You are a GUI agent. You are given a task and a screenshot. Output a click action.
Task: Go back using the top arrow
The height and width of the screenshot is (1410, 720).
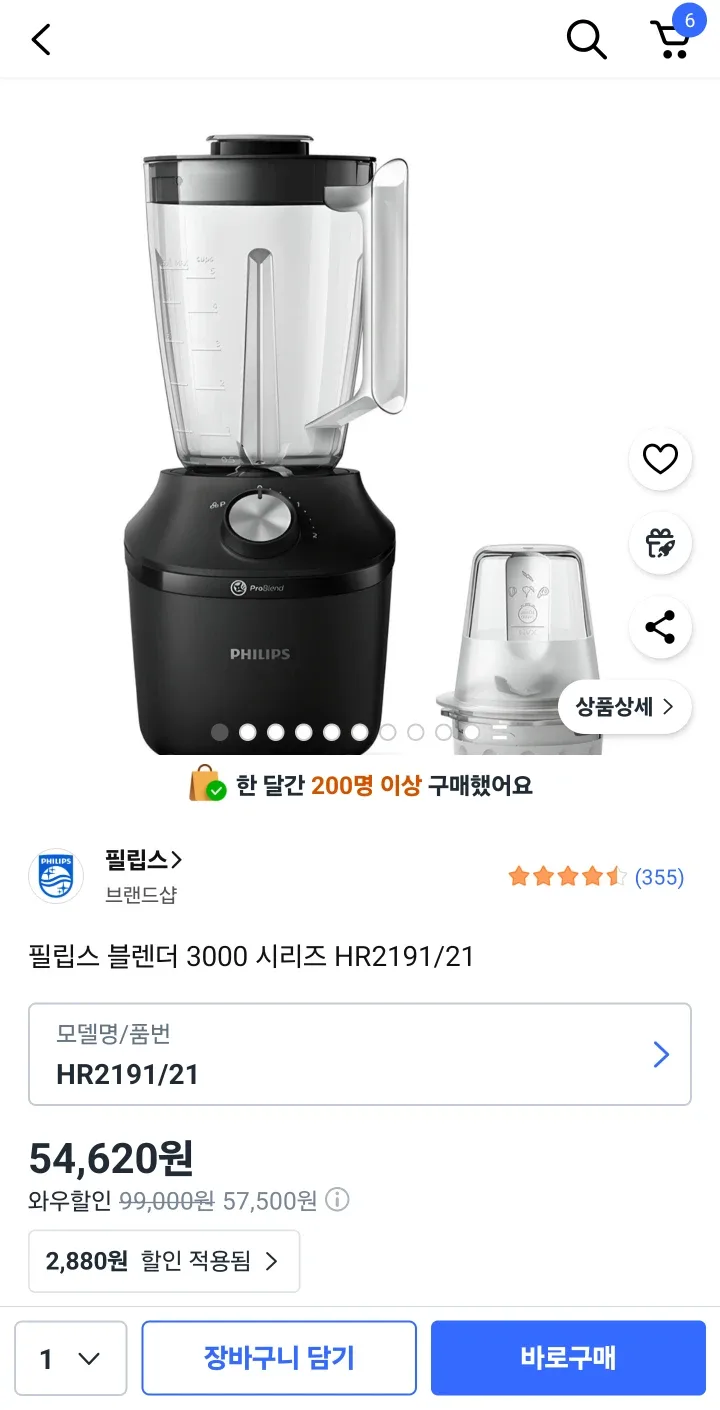(x=41, y=40)
